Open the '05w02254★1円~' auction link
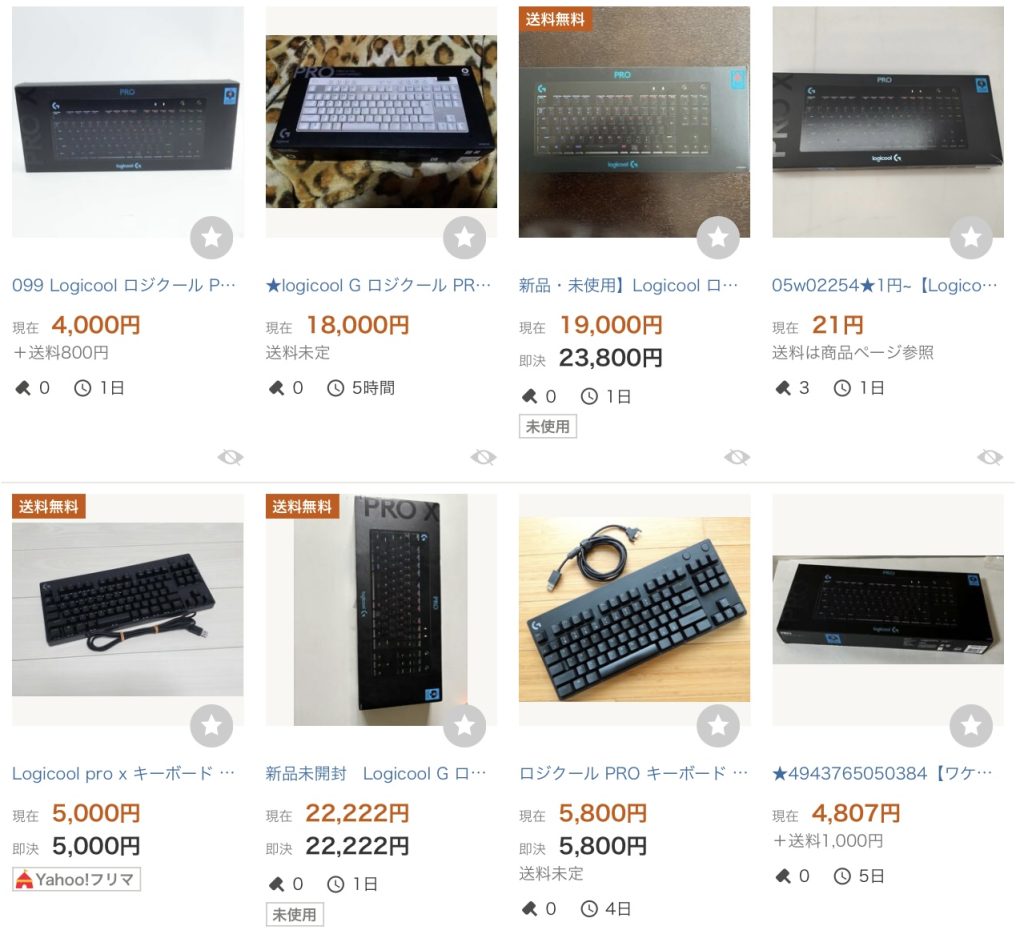Viewport: 1024px width, 946px height. click(x=884, y=285)
